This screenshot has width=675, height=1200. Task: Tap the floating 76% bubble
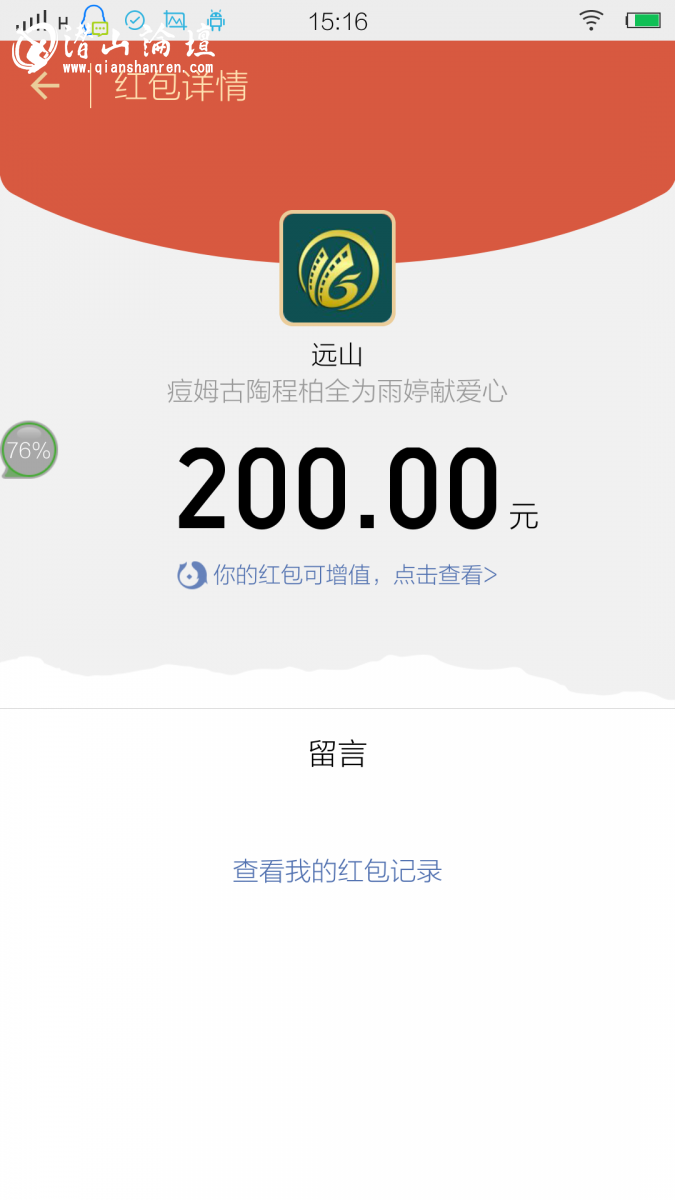click(28, 450)
